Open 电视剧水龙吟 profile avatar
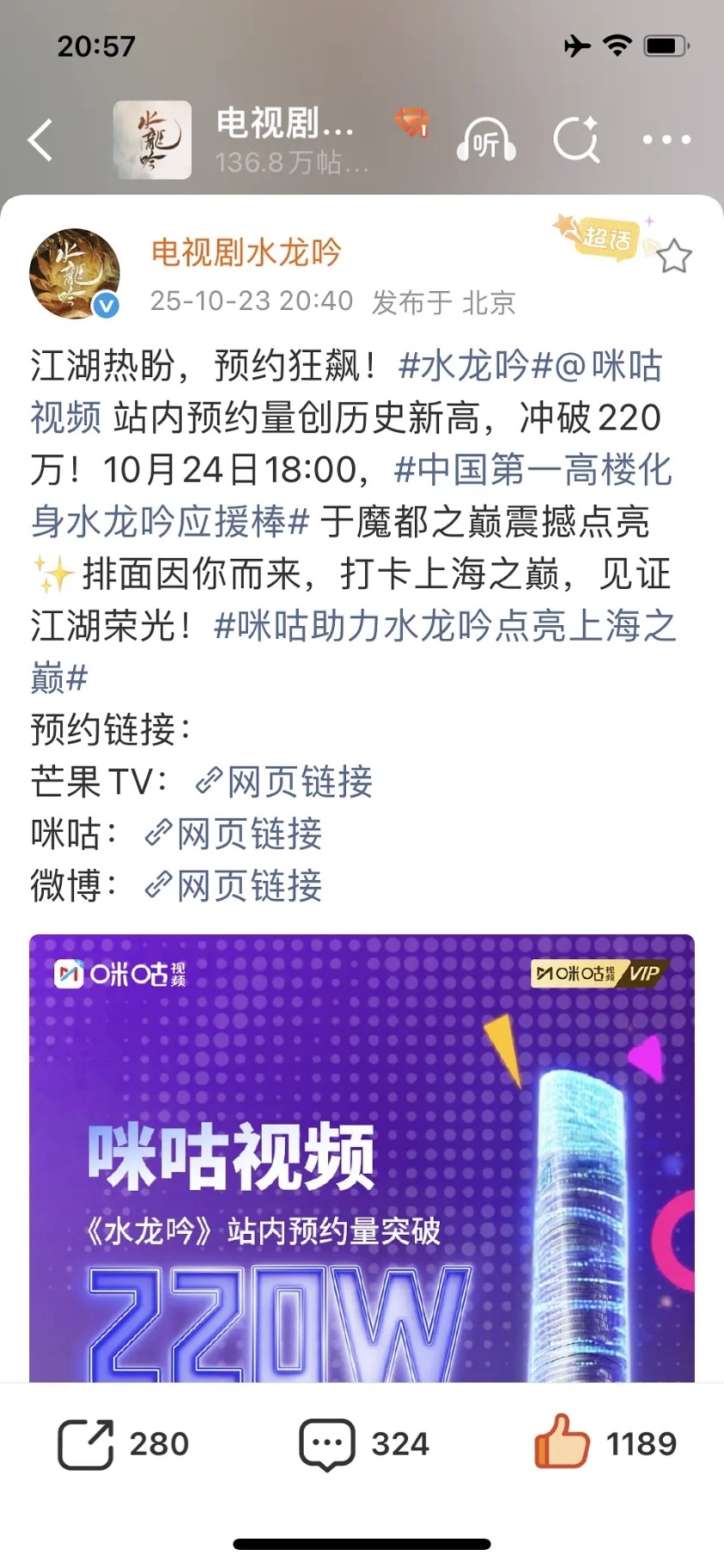The image size is (724, 1568). 74,274
